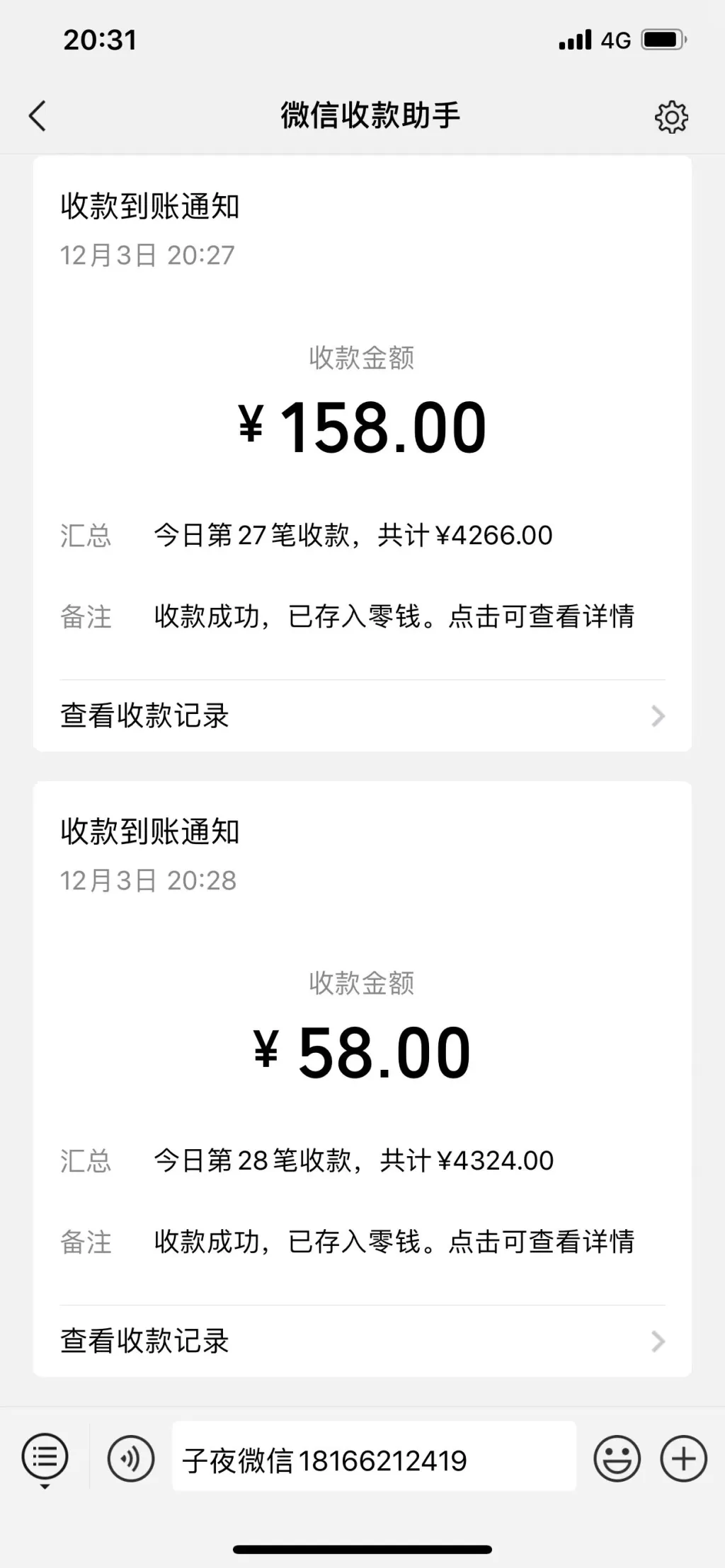
Task: Tap the ¥158.00 payment notification card
Action: pos(362,425)
